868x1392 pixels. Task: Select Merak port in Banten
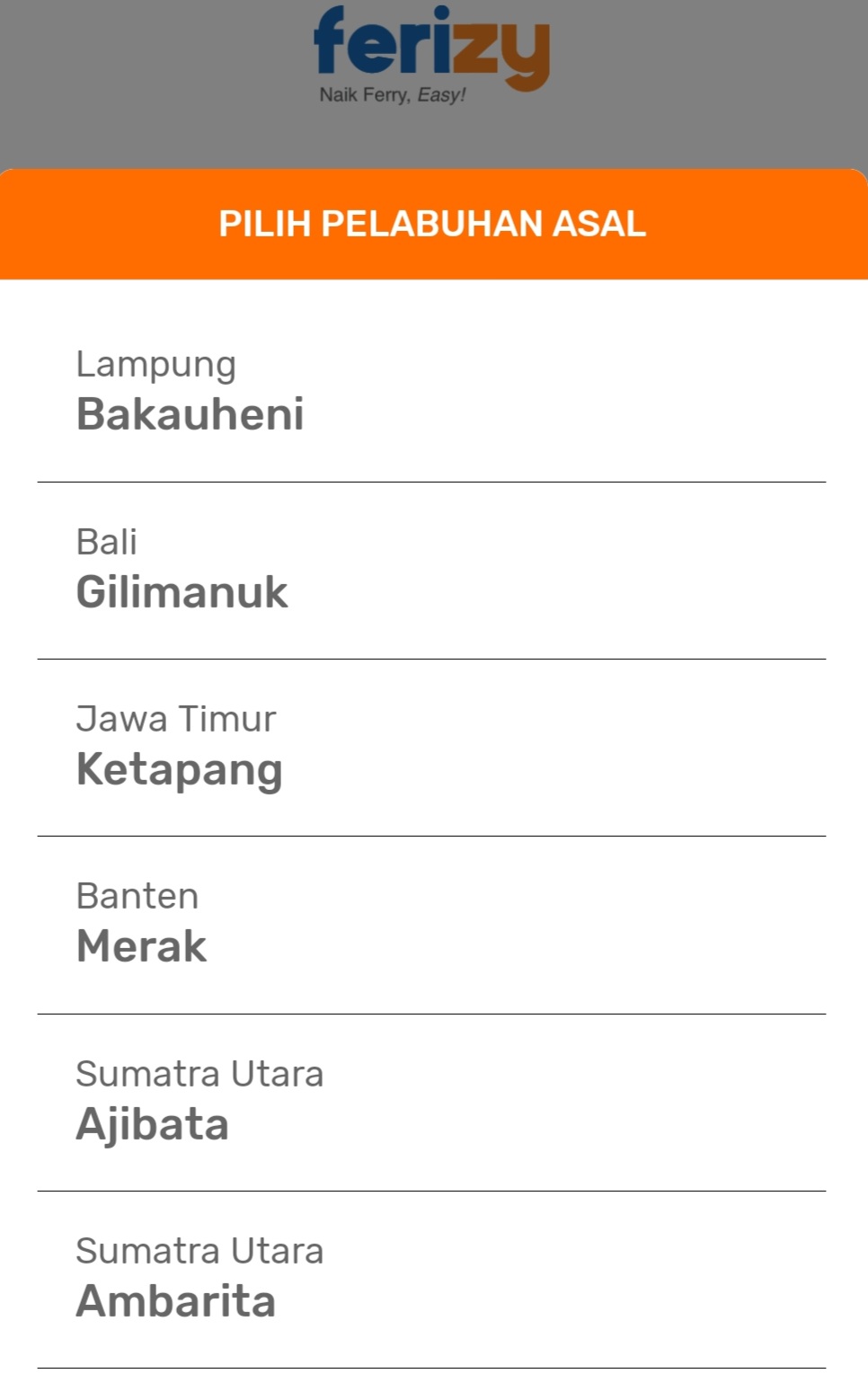[x=431, y=925]
